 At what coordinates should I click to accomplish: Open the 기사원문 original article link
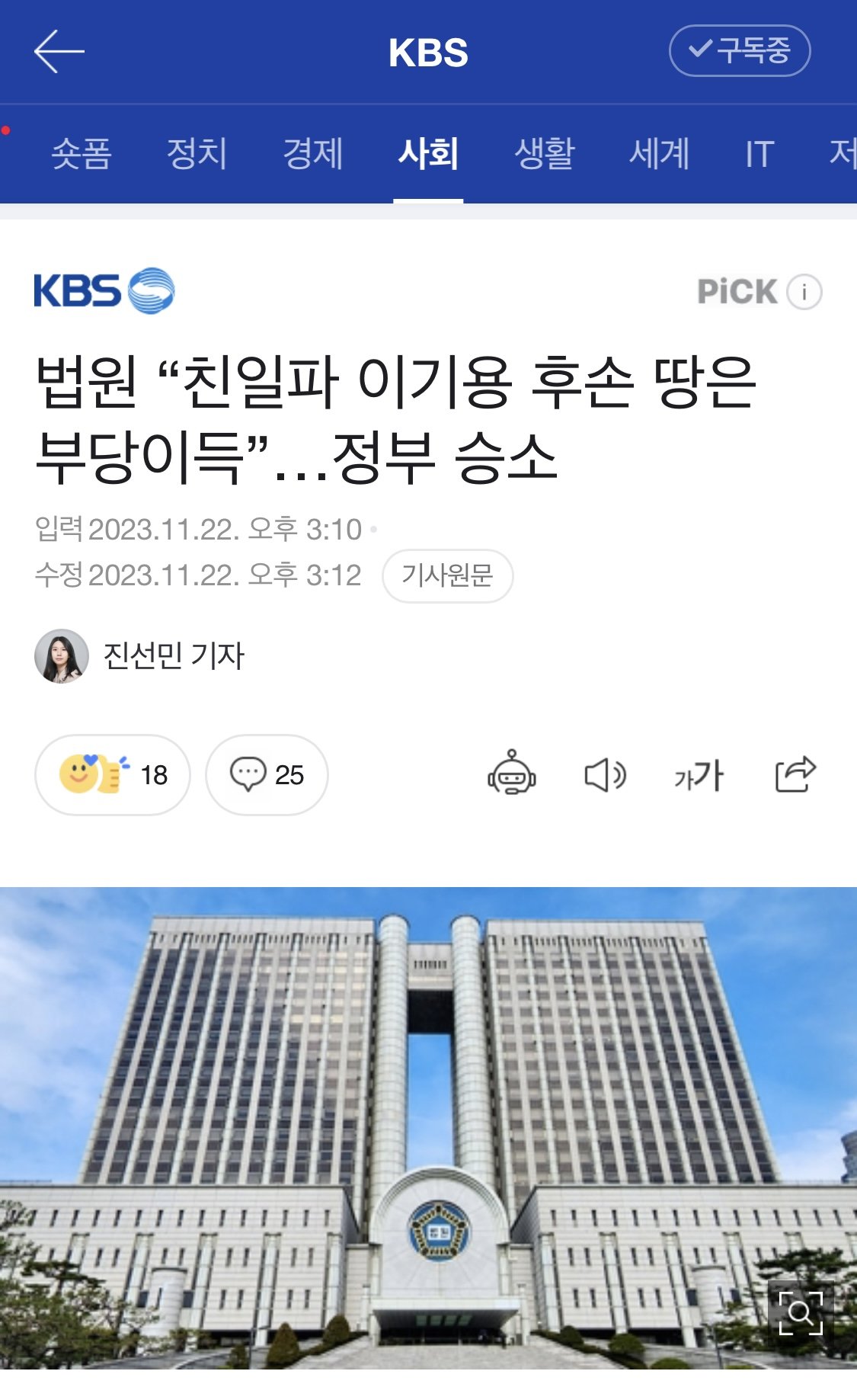447,575
